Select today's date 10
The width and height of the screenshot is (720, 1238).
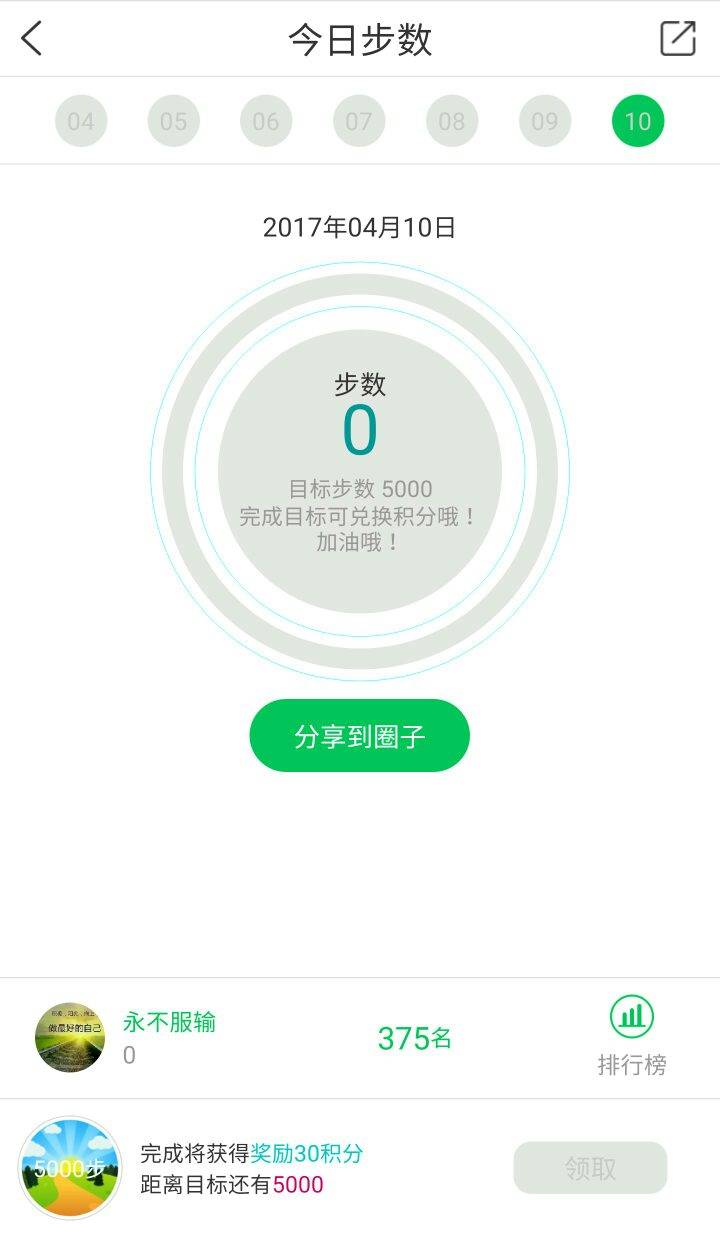(638, 122)
